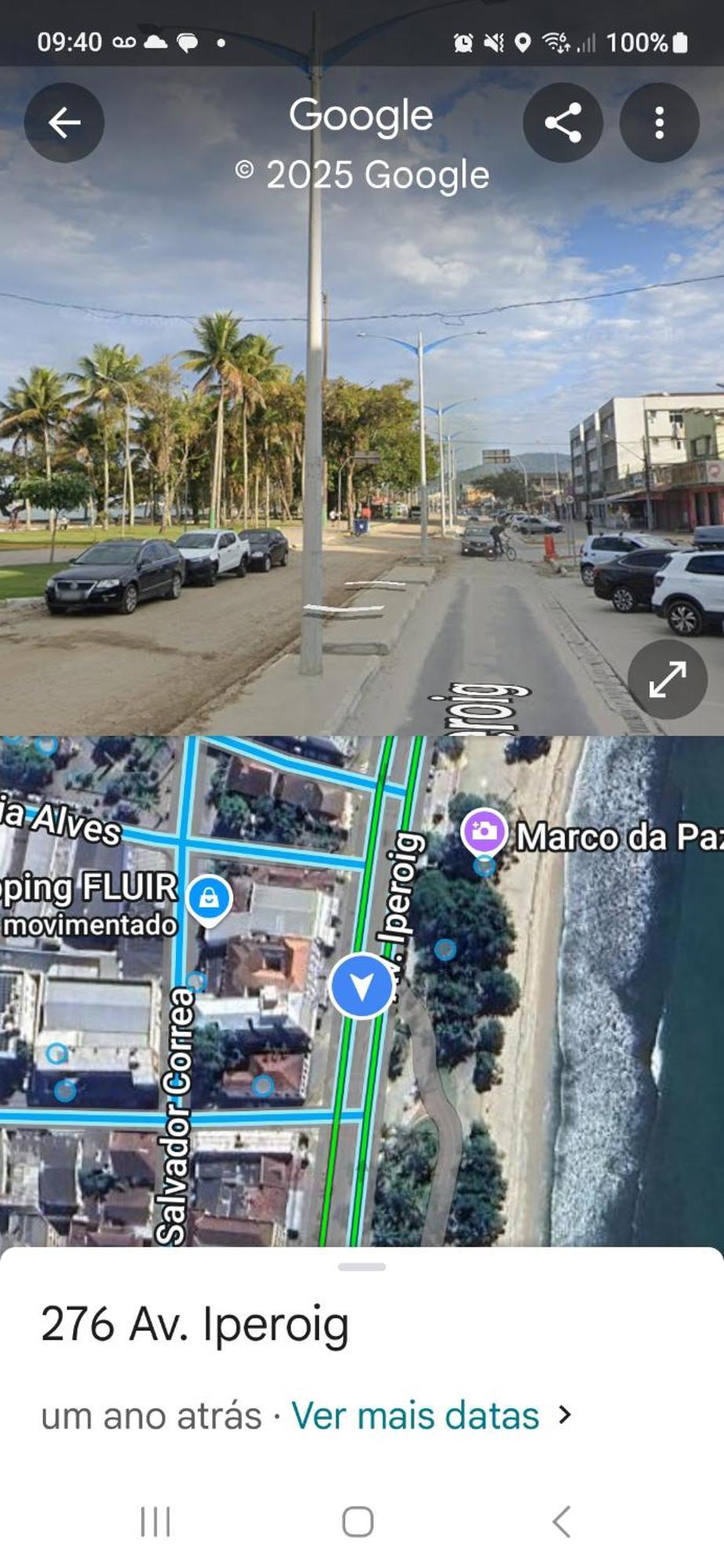Go to the phone's home screen
This screenshot has height=1568, width=724.
click(x=358, y=1522)
